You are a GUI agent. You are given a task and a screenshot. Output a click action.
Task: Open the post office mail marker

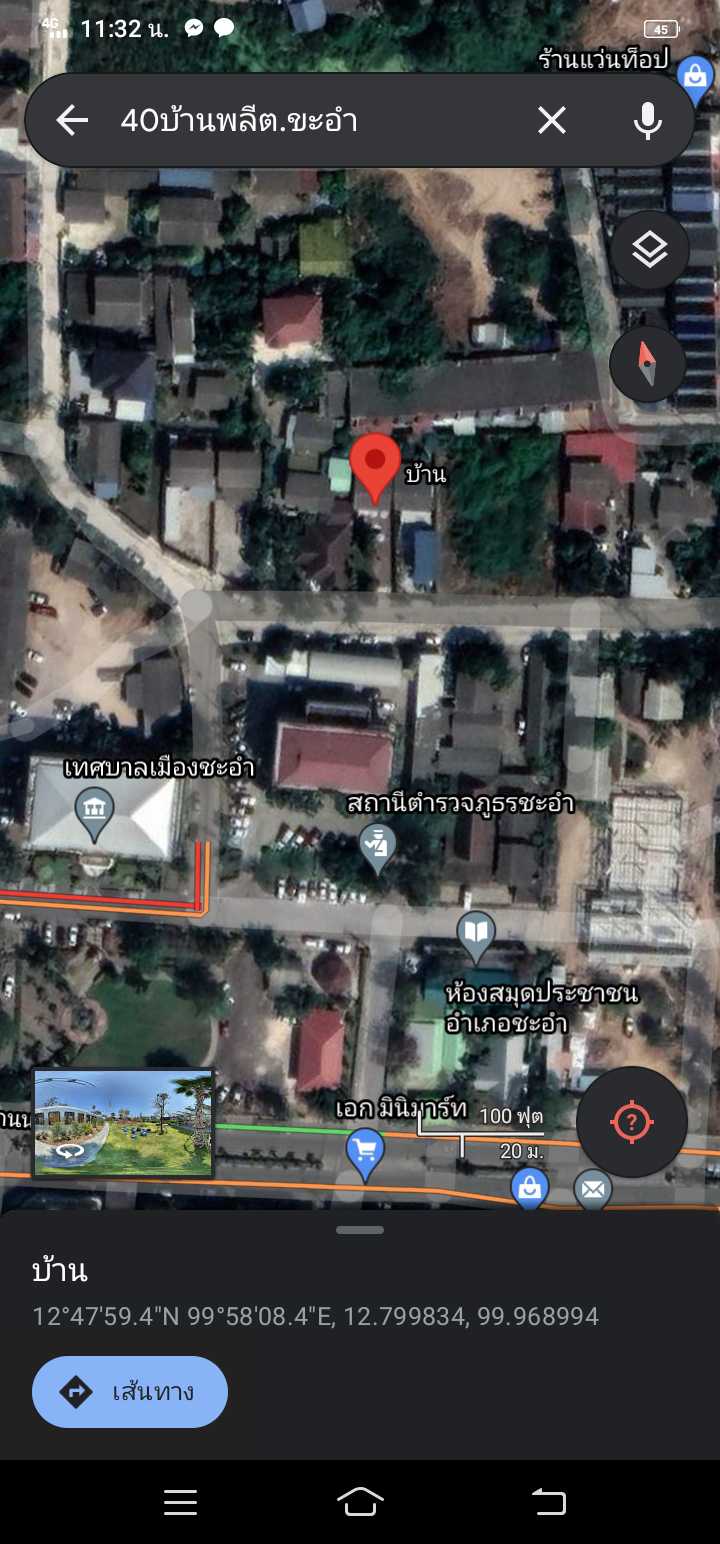593,1190
